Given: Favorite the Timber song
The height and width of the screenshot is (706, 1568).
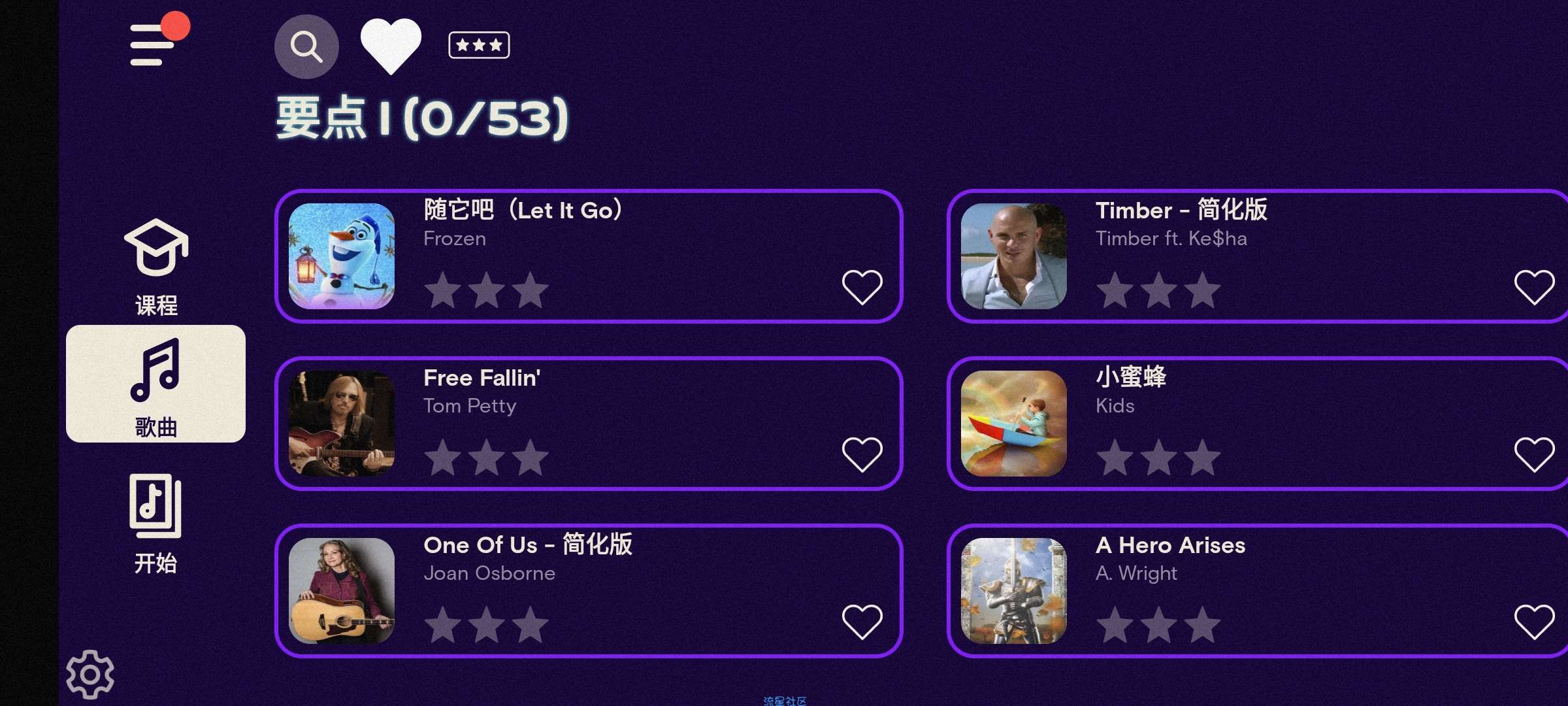Looking at the screenshot, I should coord(1533,286).
